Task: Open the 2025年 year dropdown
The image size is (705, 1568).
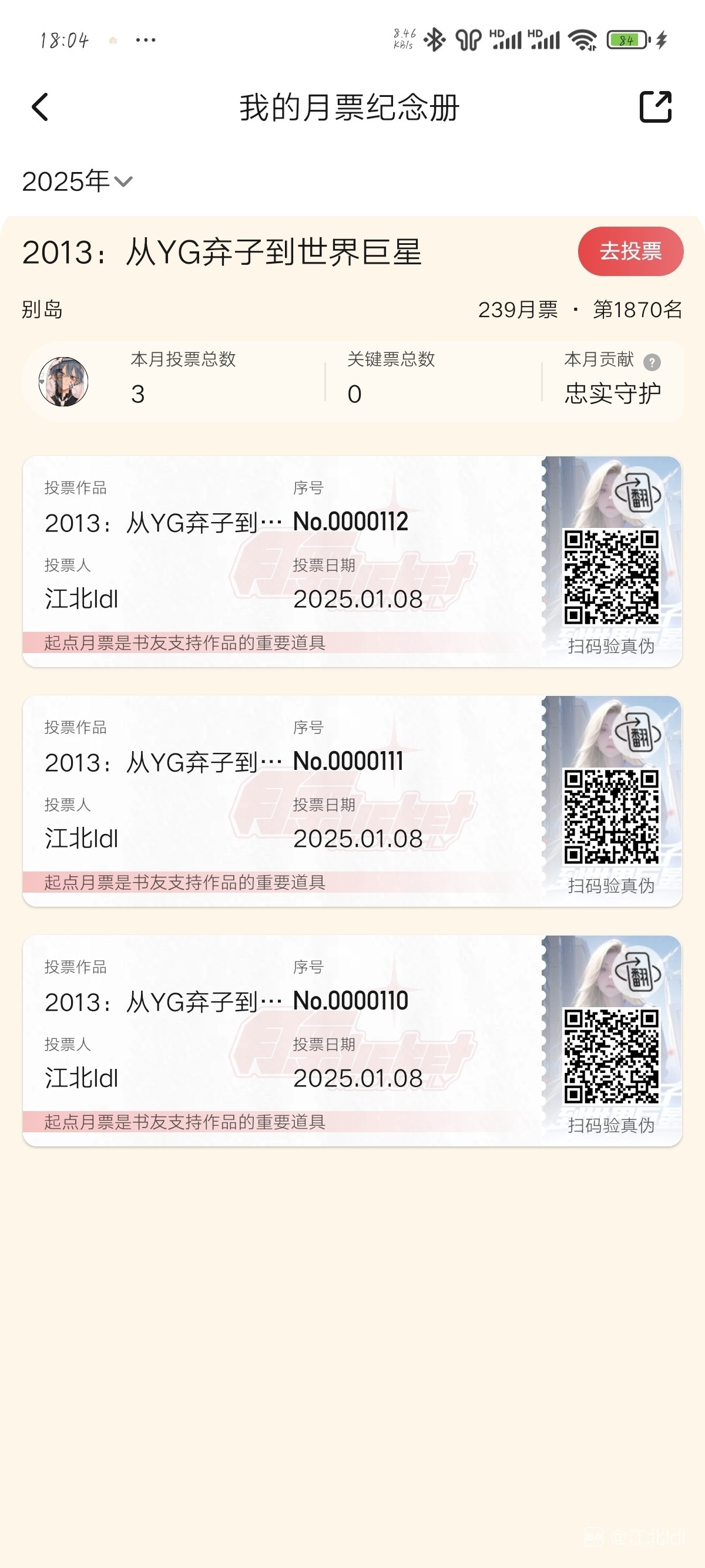Action: pyautogui.click(x=78, y=181)
